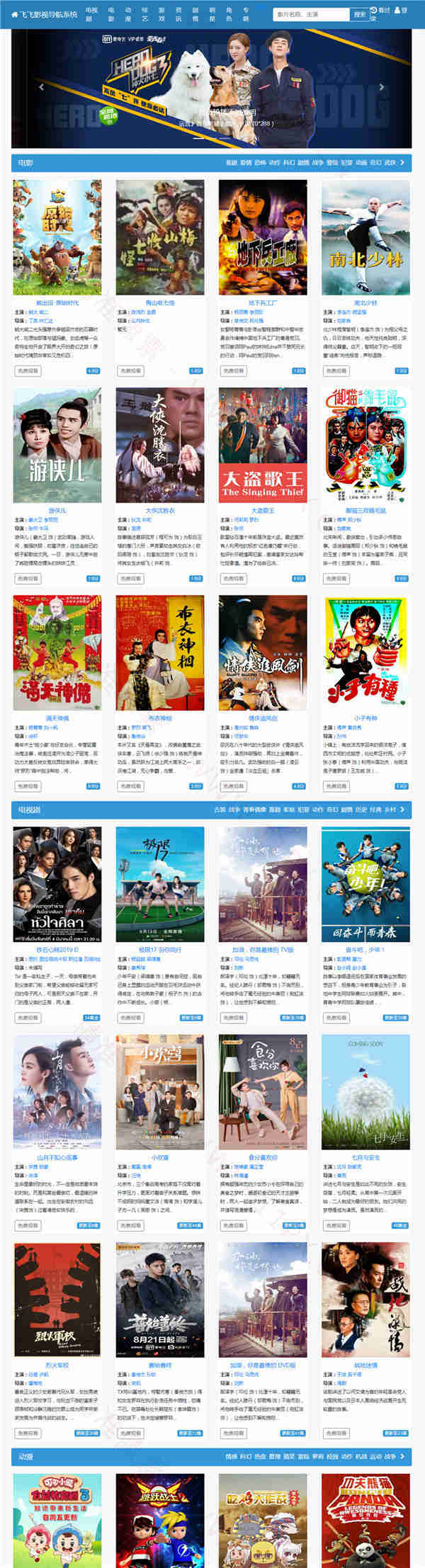Open the 大盗歌王 movie poster
This screenshot has height=1568, width=425.
point(263,445)
